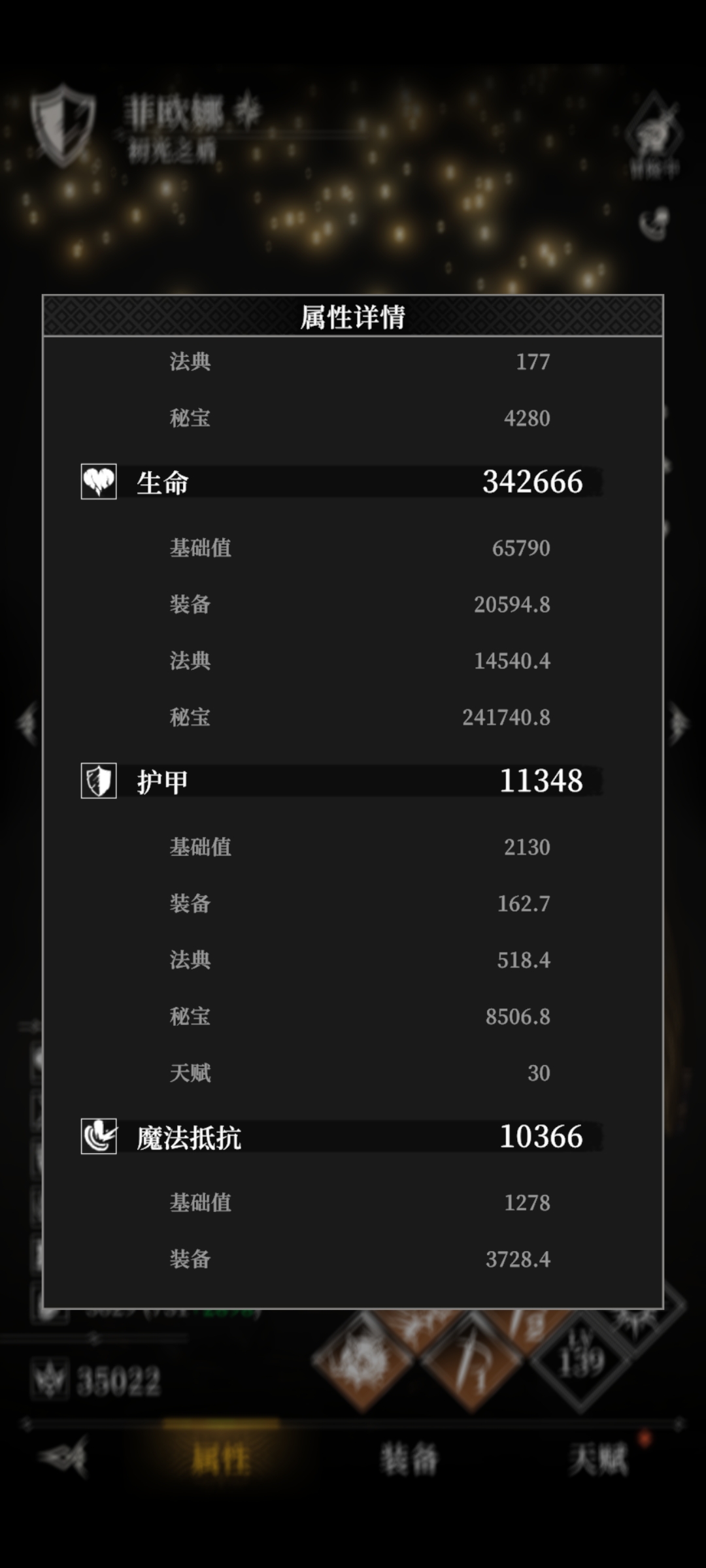706x1568 pixels.
Task: Tap the back arrow at bottom left
Action: click(63, 1457)
